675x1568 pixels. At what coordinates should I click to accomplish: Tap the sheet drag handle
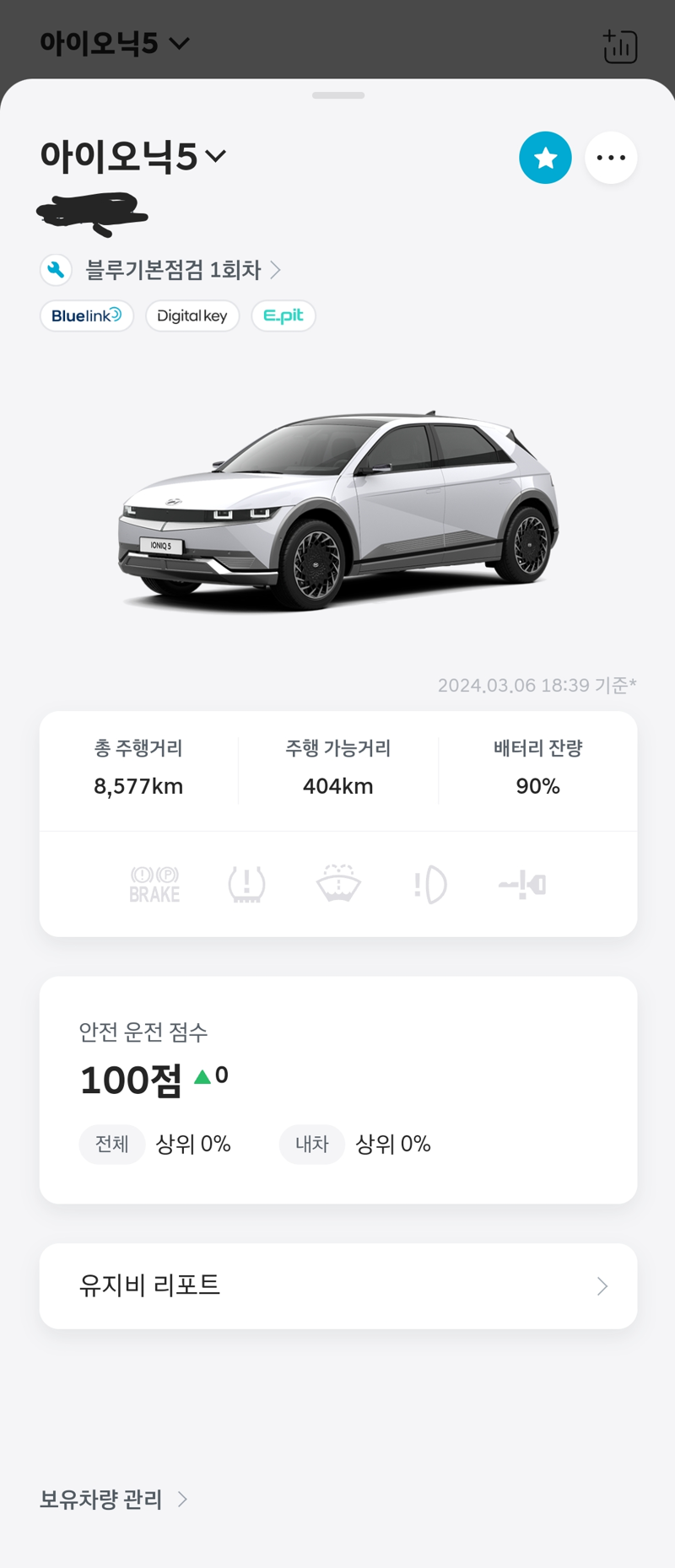[337, 95]
